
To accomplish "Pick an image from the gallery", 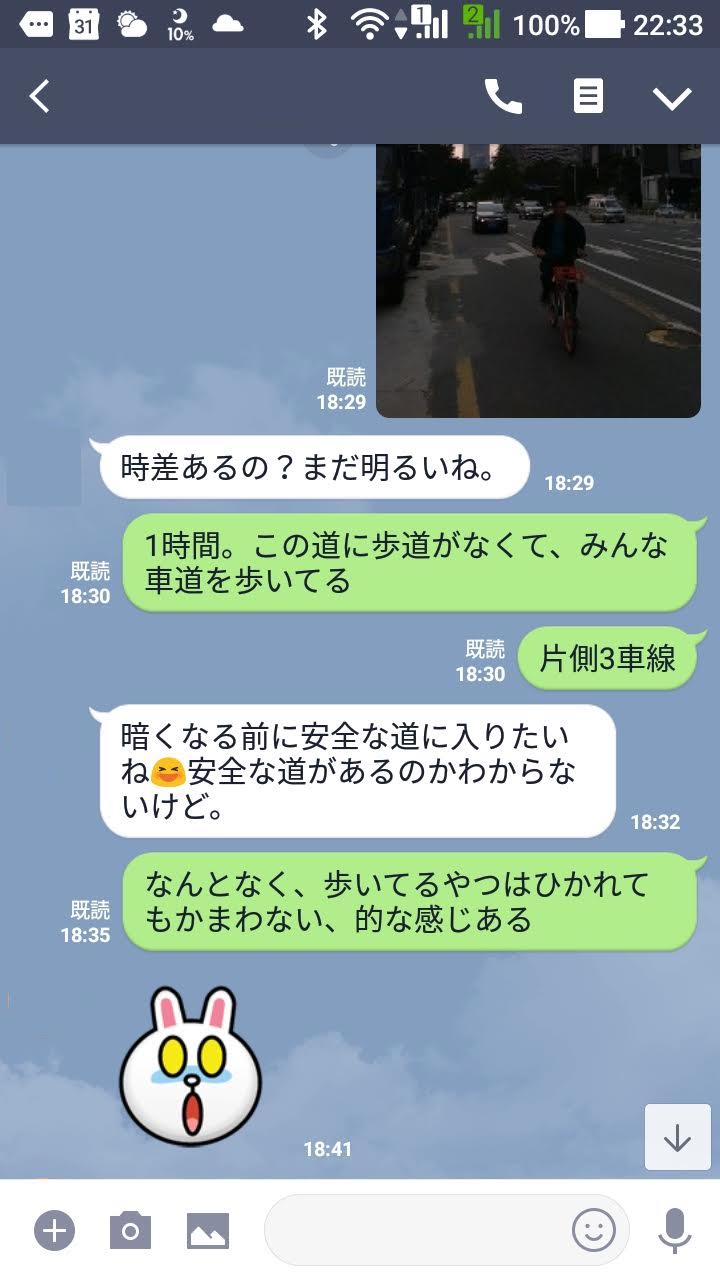I will click(x=208, y=1230).
